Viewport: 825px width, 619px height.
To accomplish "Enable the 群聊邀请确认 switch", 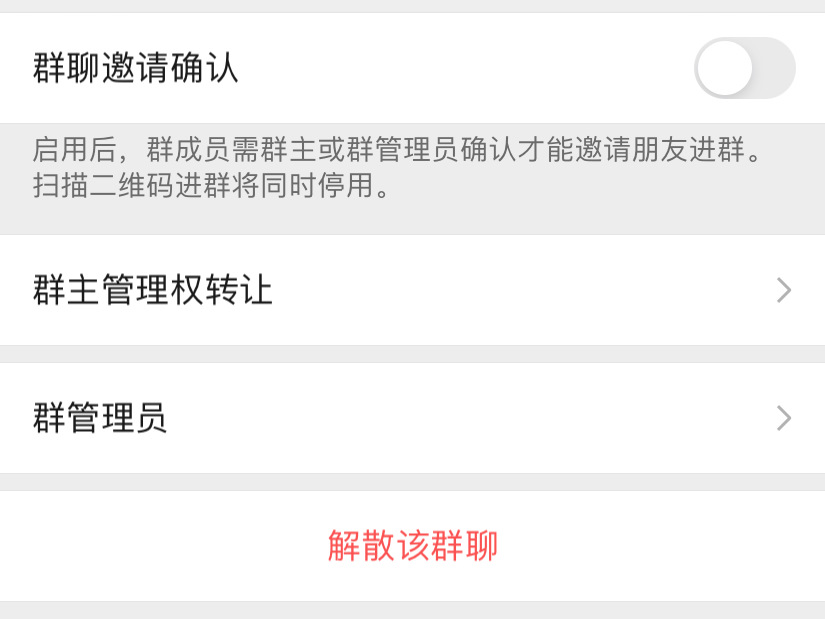I will coord(744,68).
